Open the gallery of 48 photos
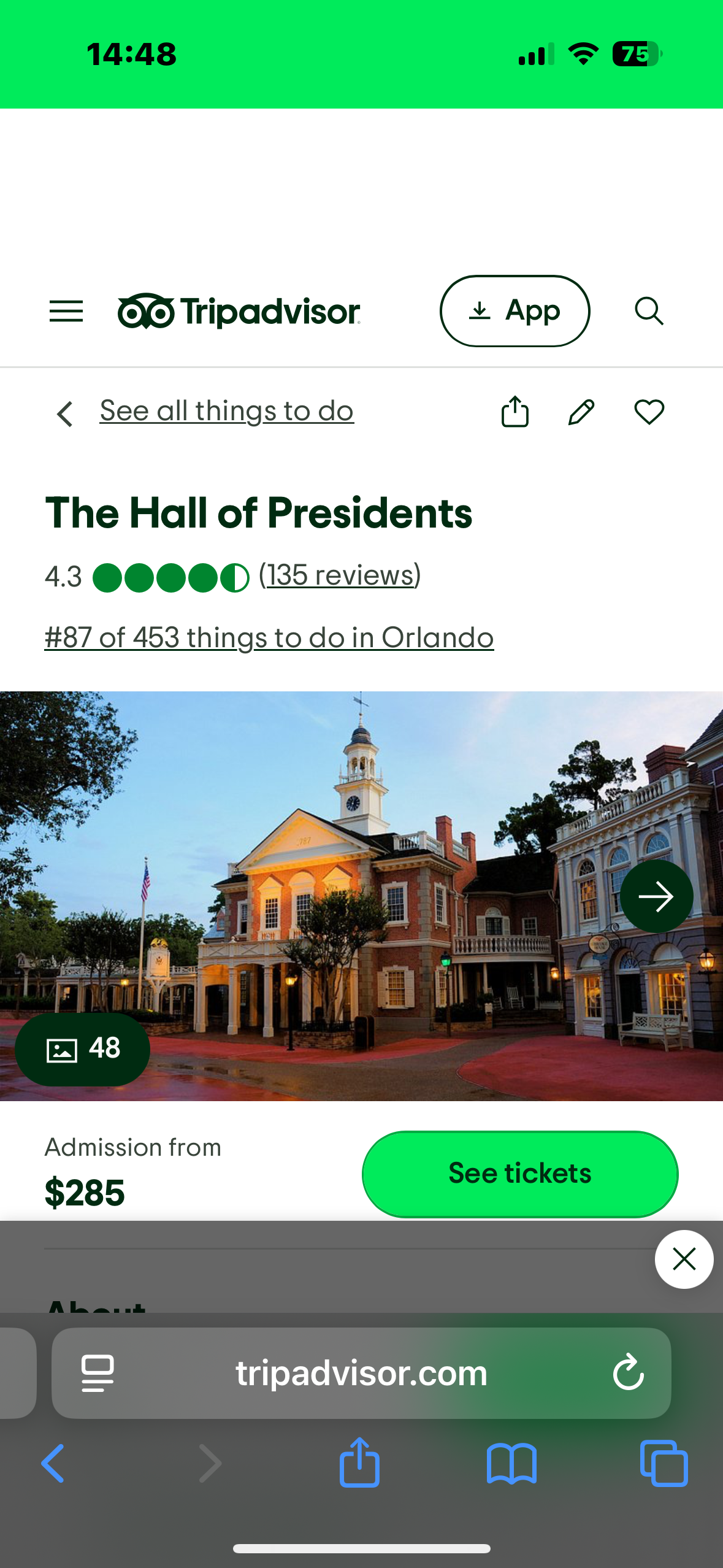 (x=83, y=1049)
